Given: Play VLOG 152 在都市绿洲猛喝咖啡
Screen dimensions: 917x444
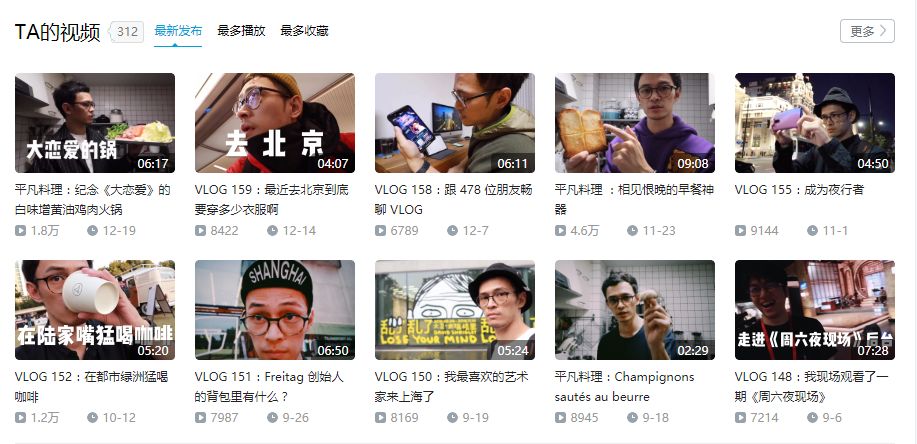Looking at the screenshot, I should (95, 310).
